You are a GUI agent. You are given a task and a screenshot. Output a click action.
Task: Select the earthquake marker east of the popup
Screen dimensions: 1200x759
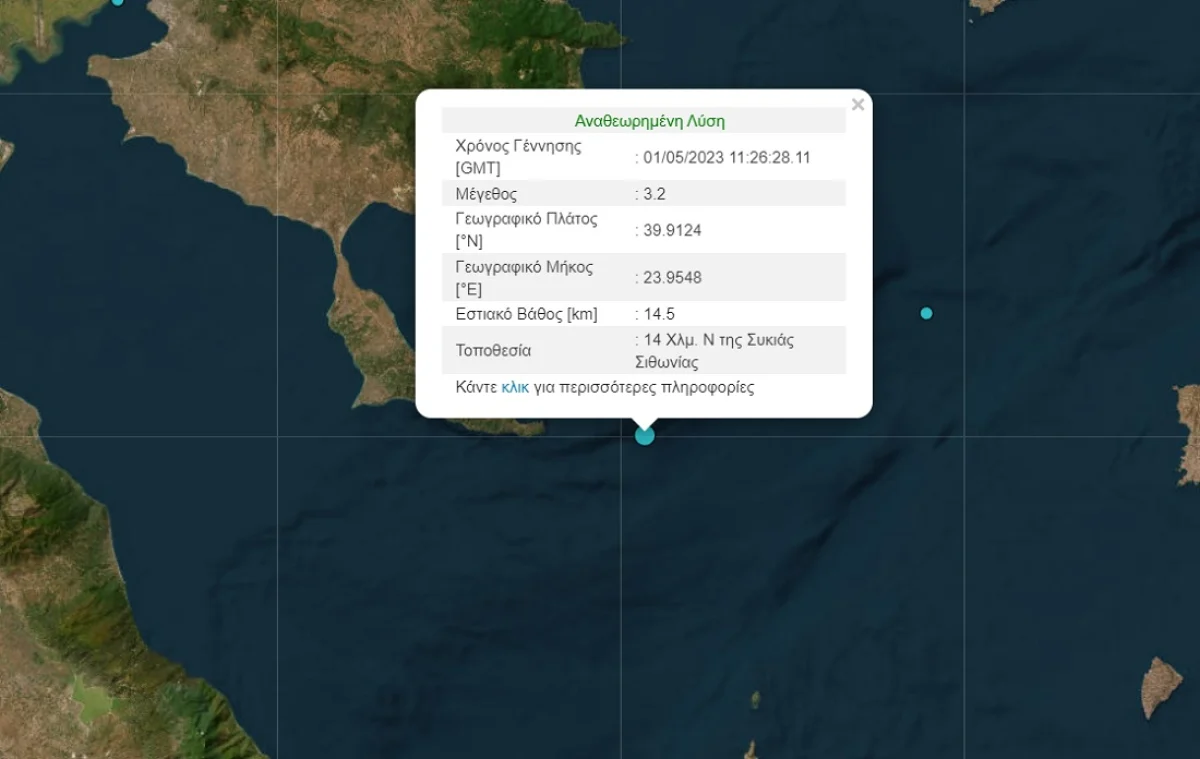coord(926,313)
